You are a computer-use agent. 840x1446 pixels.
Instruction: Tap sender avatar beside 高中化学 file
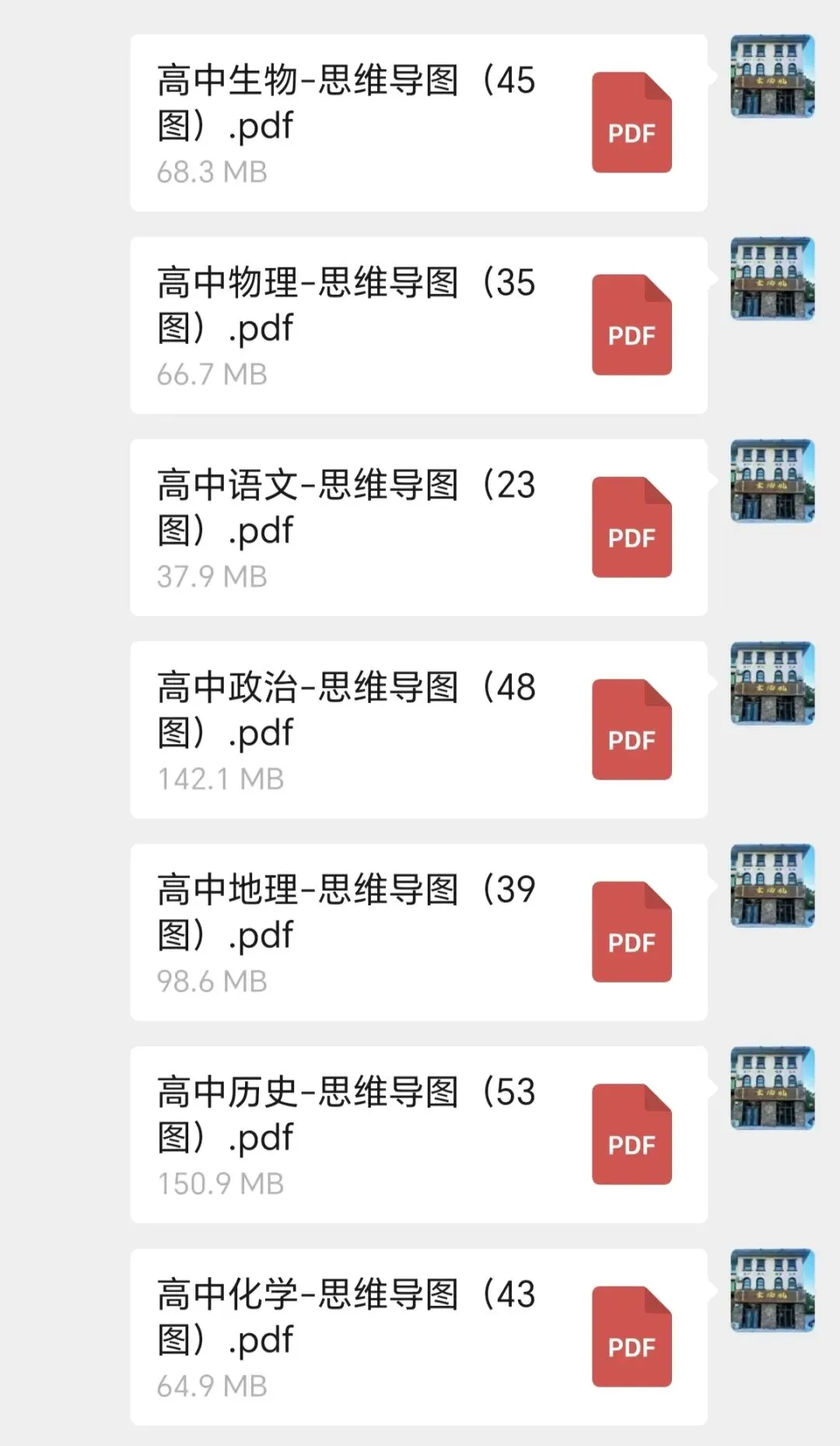pyautogui.click(x=772, y=1290)
